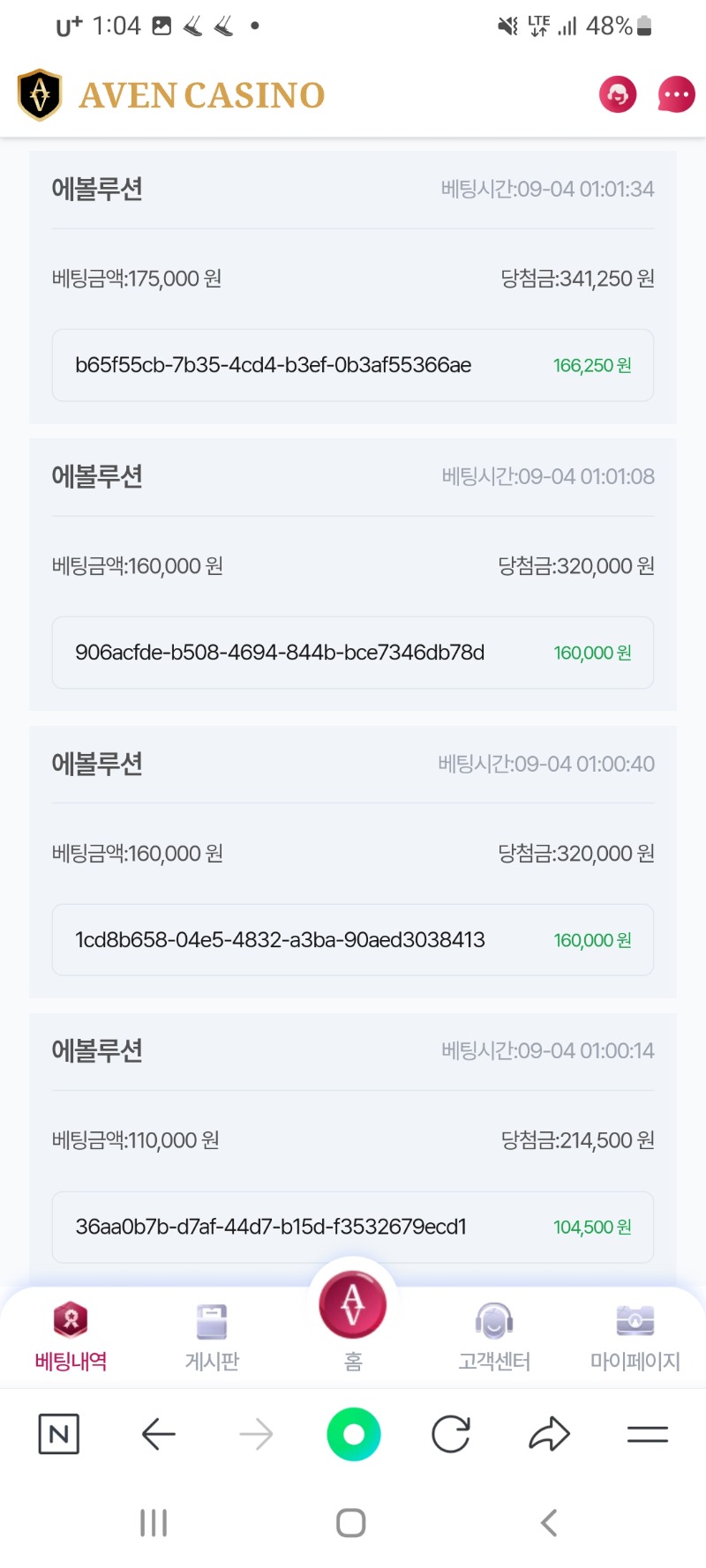Switch to the 베팅내역 tab
The width and height of the screenshot is (706, 1568).
click(x=71, y=1336)
